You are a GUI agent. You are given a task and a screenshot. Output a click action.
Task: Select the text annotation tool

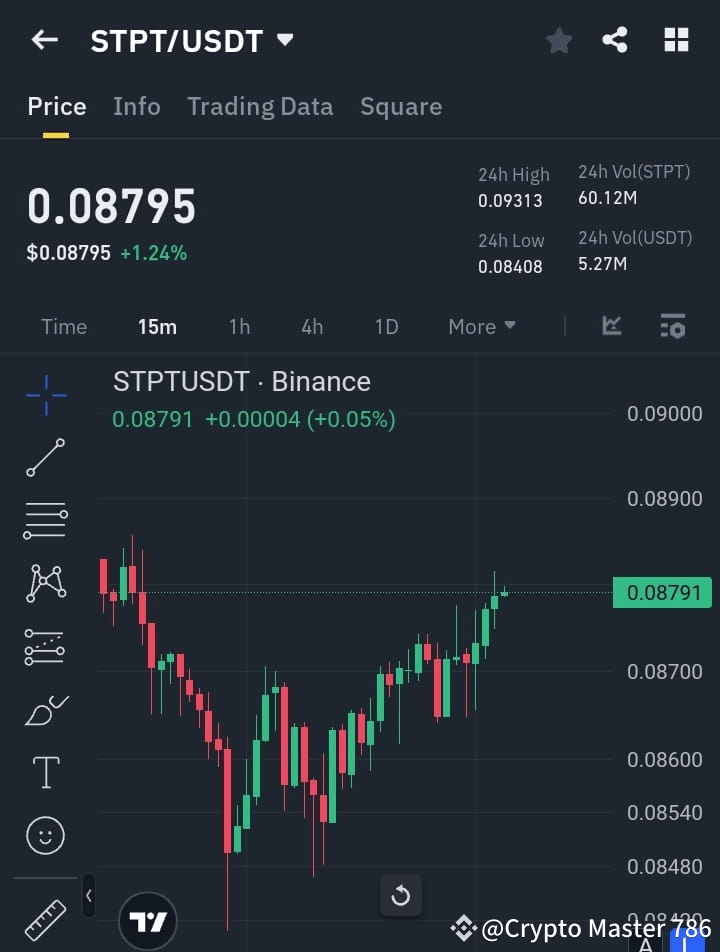[44, 772]
